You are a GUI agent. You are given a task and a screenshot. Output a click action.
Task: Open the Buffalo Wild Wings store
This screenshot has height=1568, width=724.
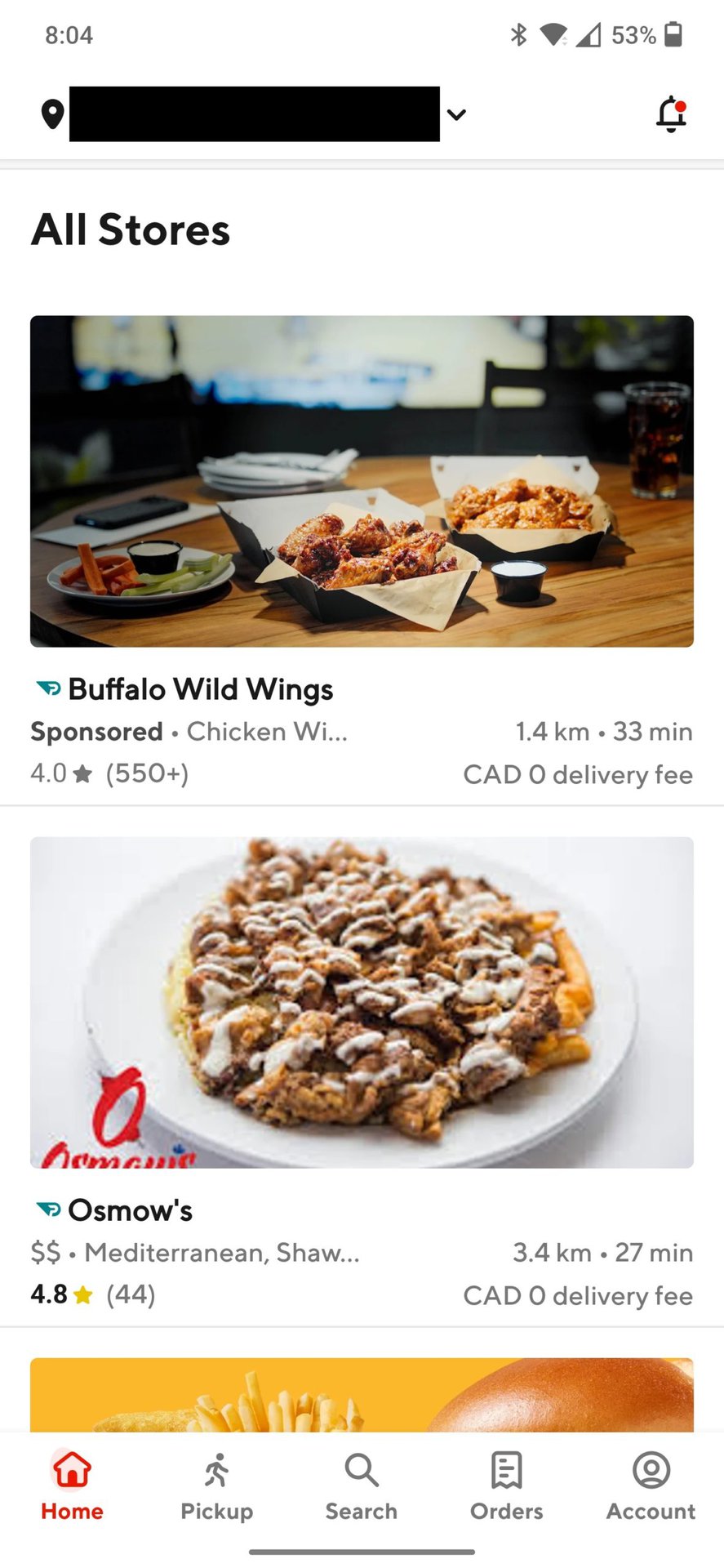click(x=362, y=482)
